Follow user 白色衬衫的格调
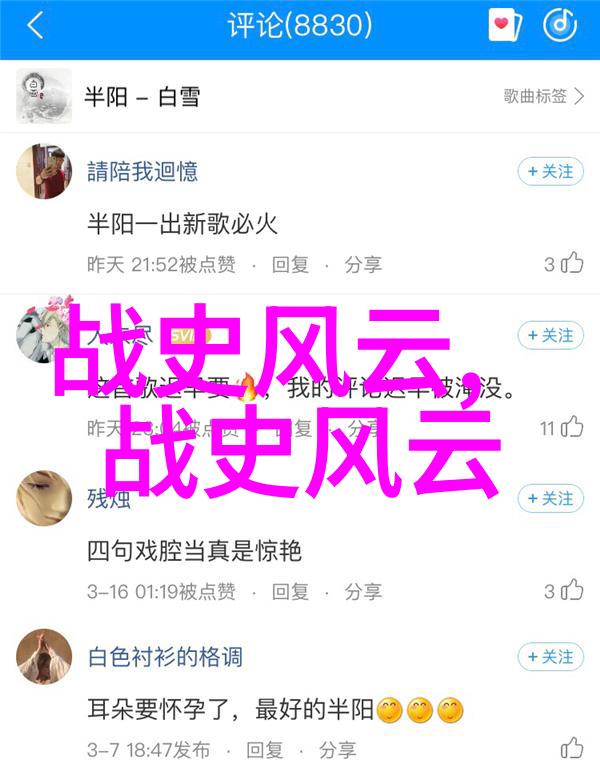The width and height of the screenshot is (600, 779). click(x=550, y=657)
